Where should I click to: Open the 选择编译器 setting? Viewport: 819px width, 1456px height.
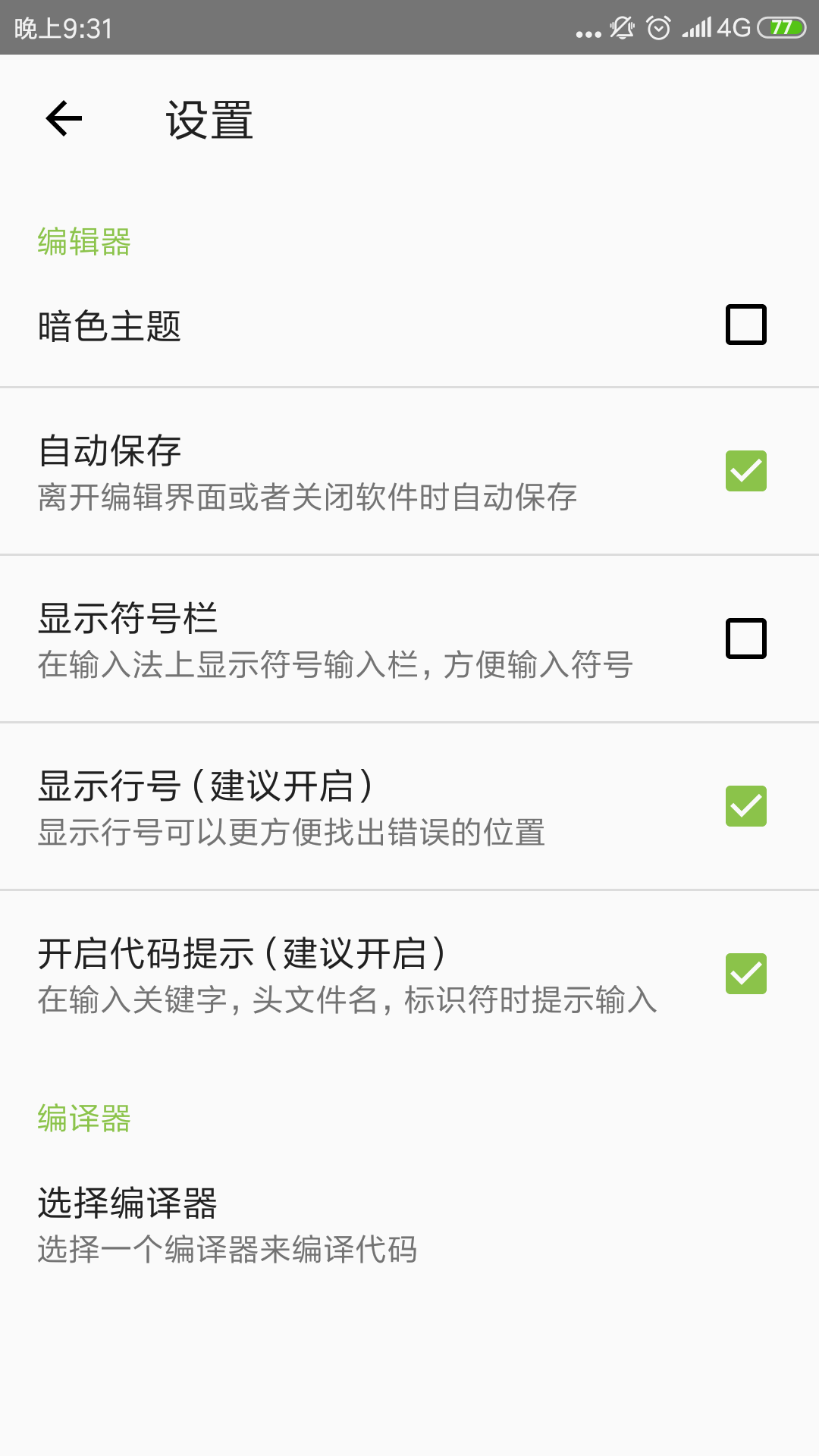[227, 1225]
